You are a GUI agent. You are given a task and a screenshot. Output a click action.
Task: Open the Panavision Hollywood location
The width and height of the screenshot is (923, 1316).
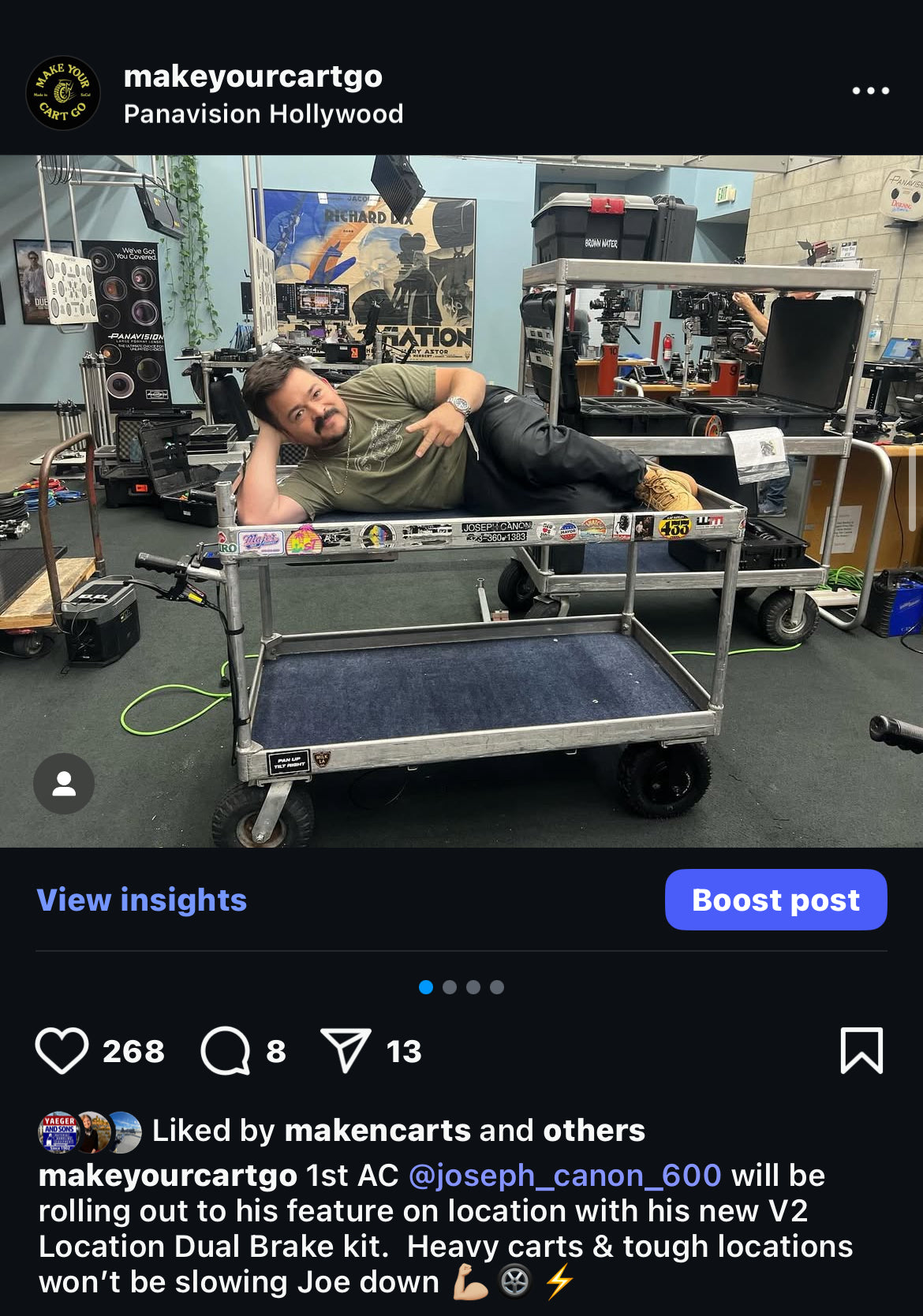click(263, 114)
